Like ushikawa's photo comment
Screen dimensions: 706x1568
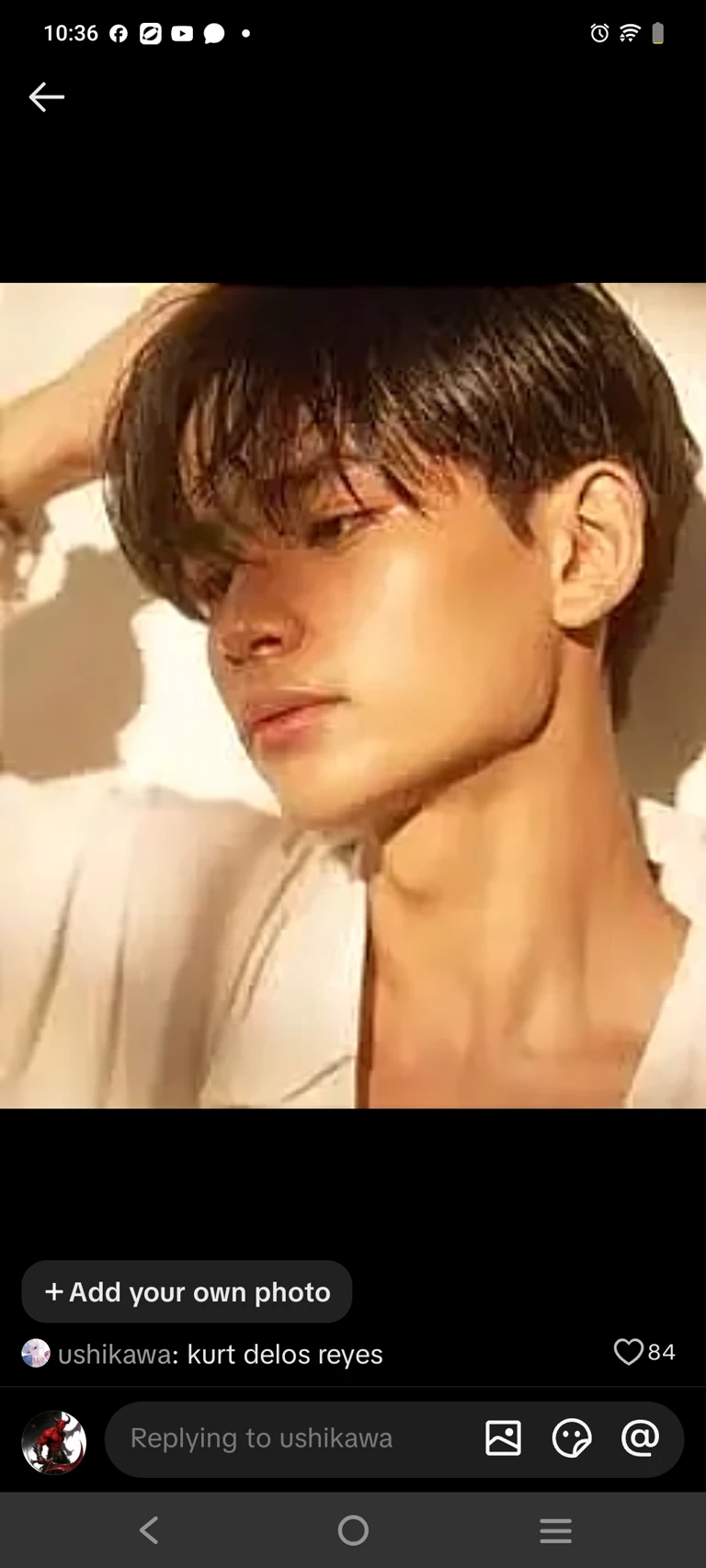(629, 1352)
